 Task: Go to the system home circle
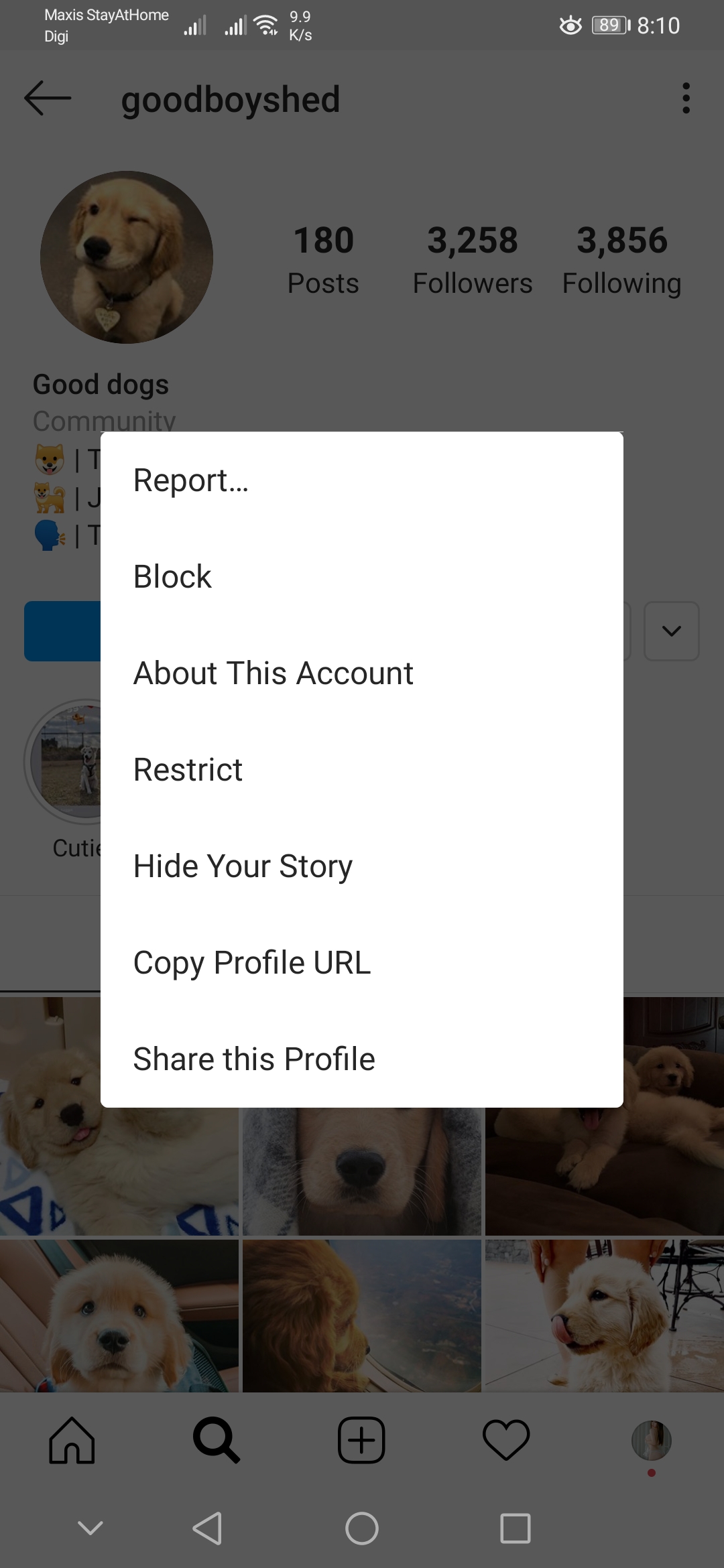[362, 1528]
